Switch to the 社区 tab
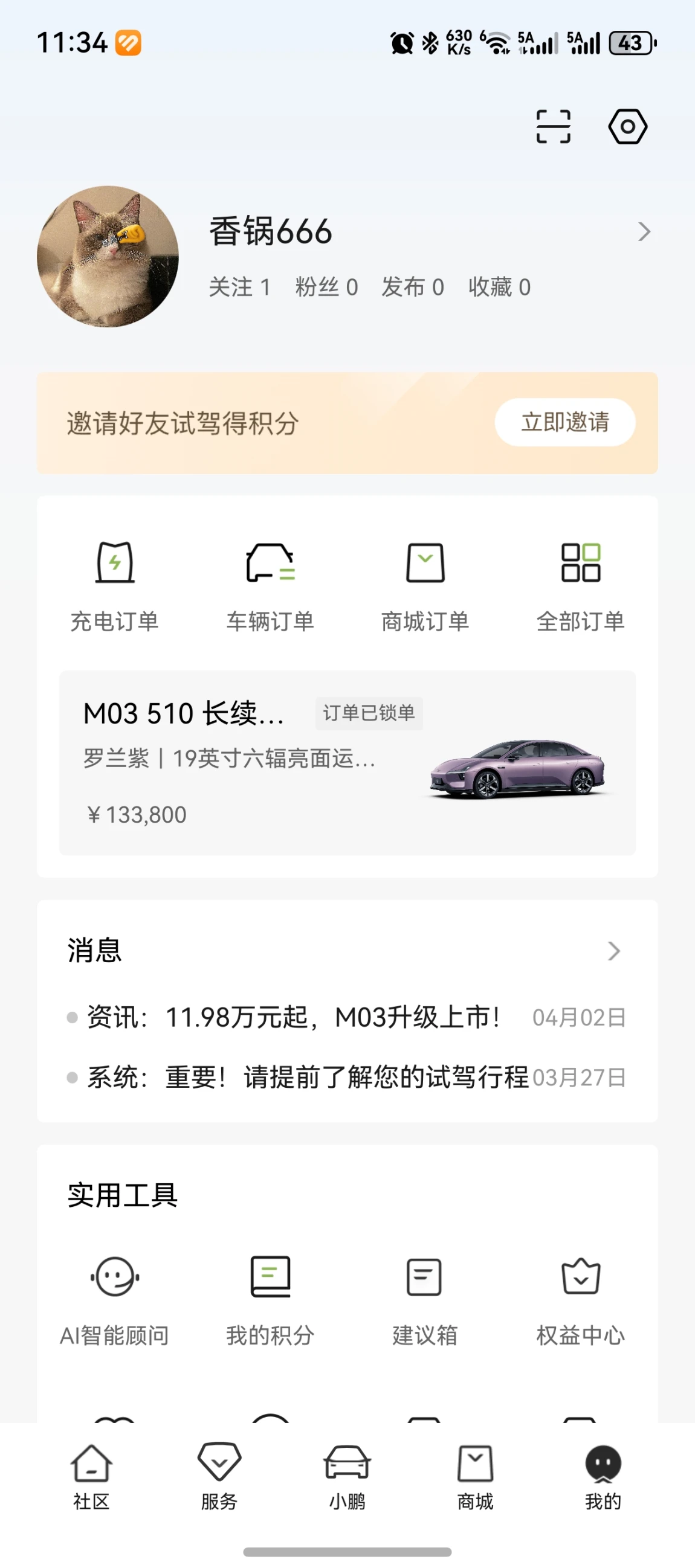Screen dimensions: 695x1568 click(x=91, y=1477)
